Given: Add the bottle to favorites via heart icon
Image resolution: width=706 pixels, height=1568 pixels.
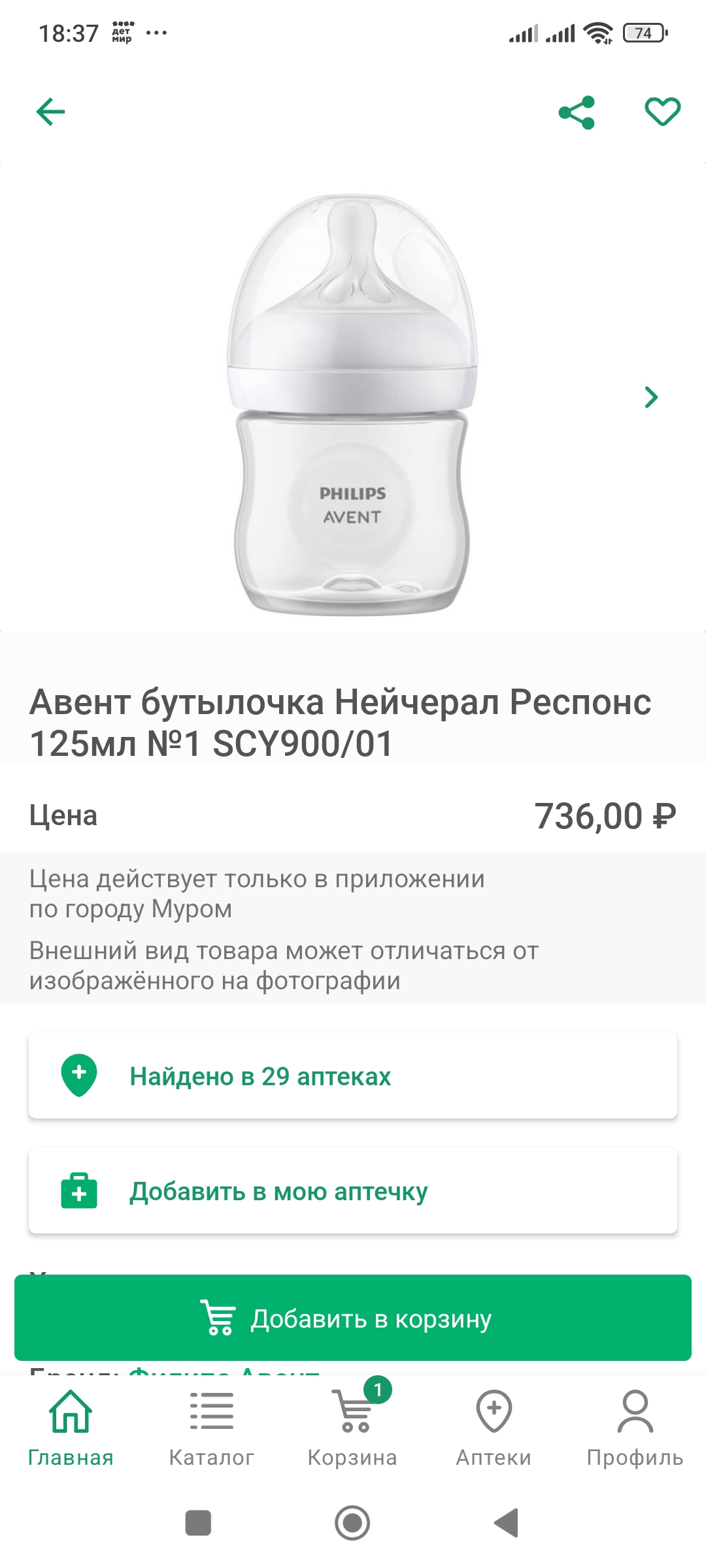Looking at the screenshot, I should (663, 112).
